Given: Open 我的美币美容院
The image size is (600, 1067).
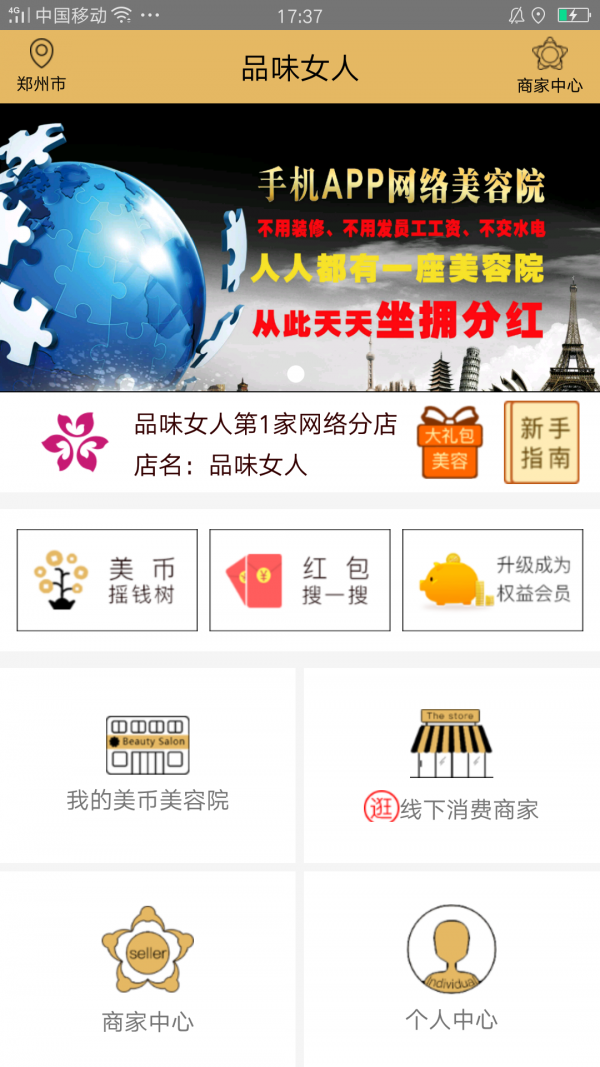Looking at the screenshot, I should point(148,766).
